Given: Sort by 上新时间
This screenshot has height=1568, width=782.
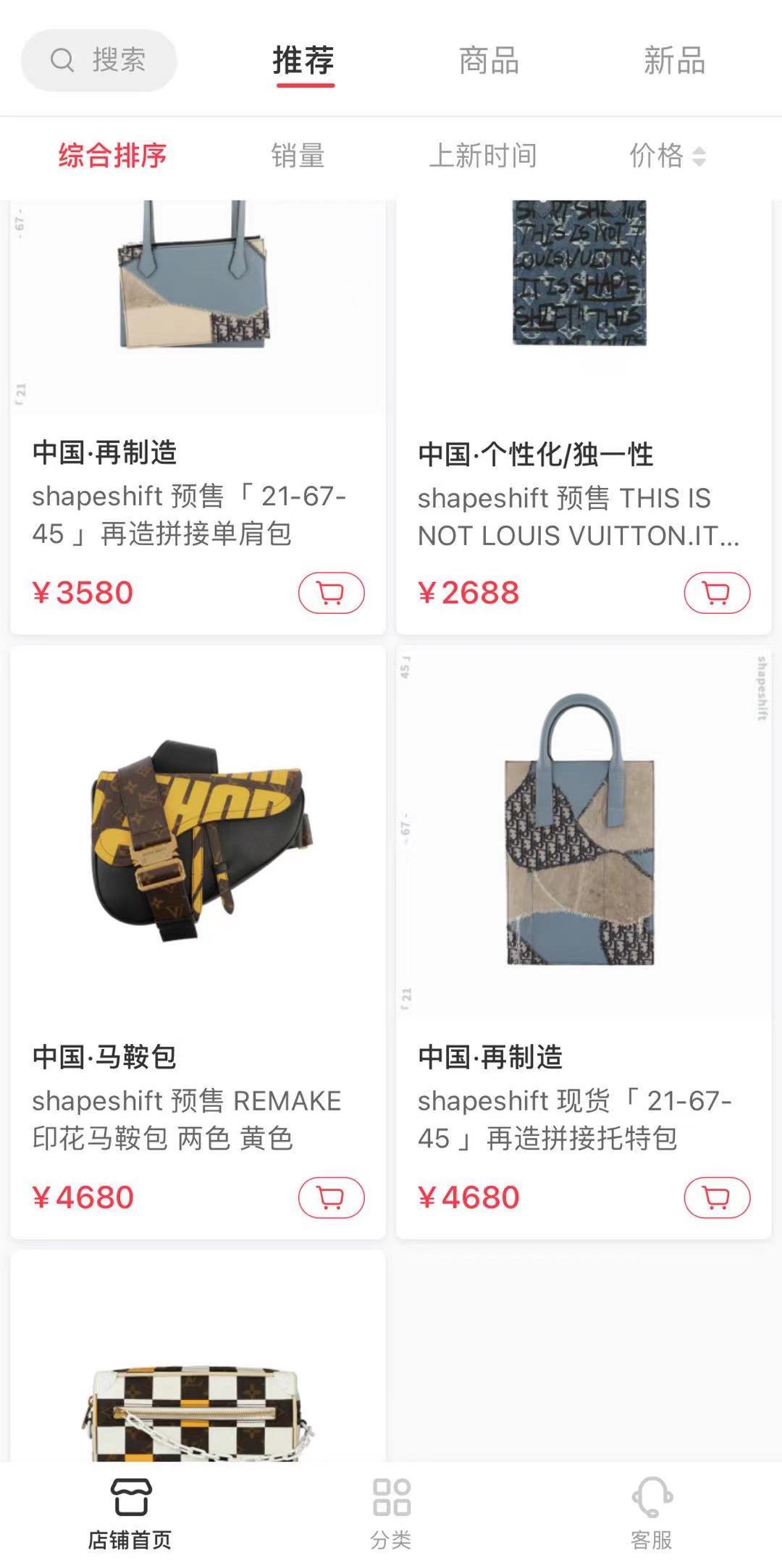Looking at the screenshot, I should tap(483, 156).
